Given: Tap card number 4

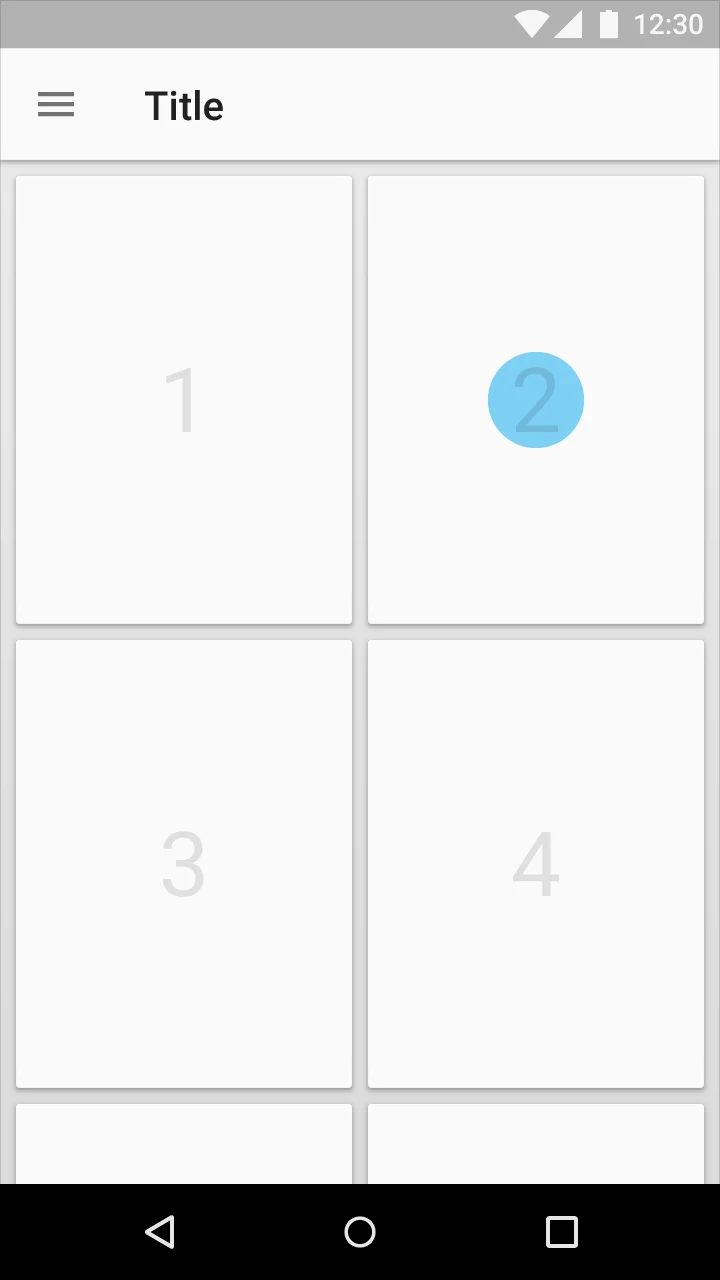Looking at the screenshot, I should click(x=536, y=864).
